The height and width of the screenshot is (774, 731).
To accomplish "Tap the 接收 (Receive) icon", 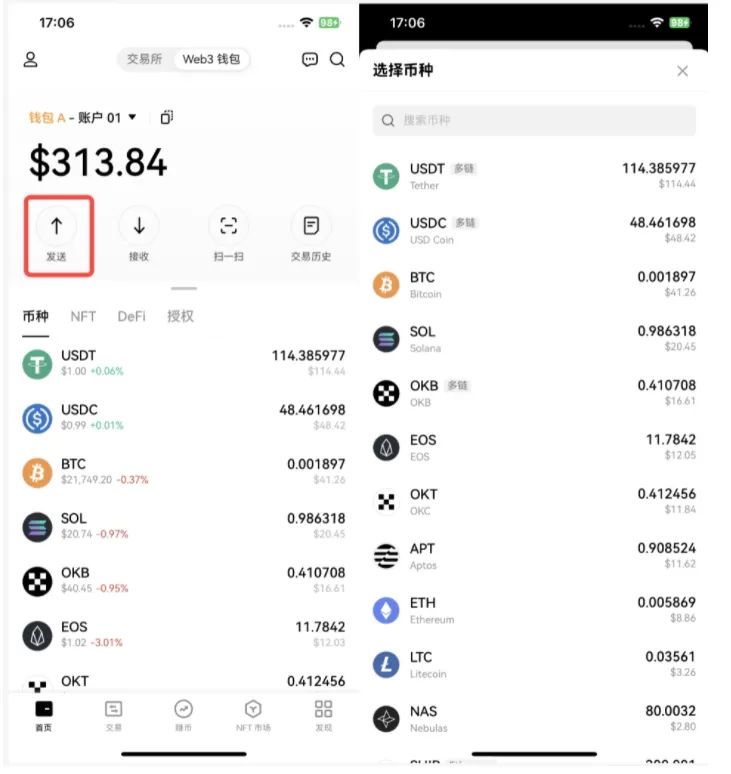I will pos(139,234).
